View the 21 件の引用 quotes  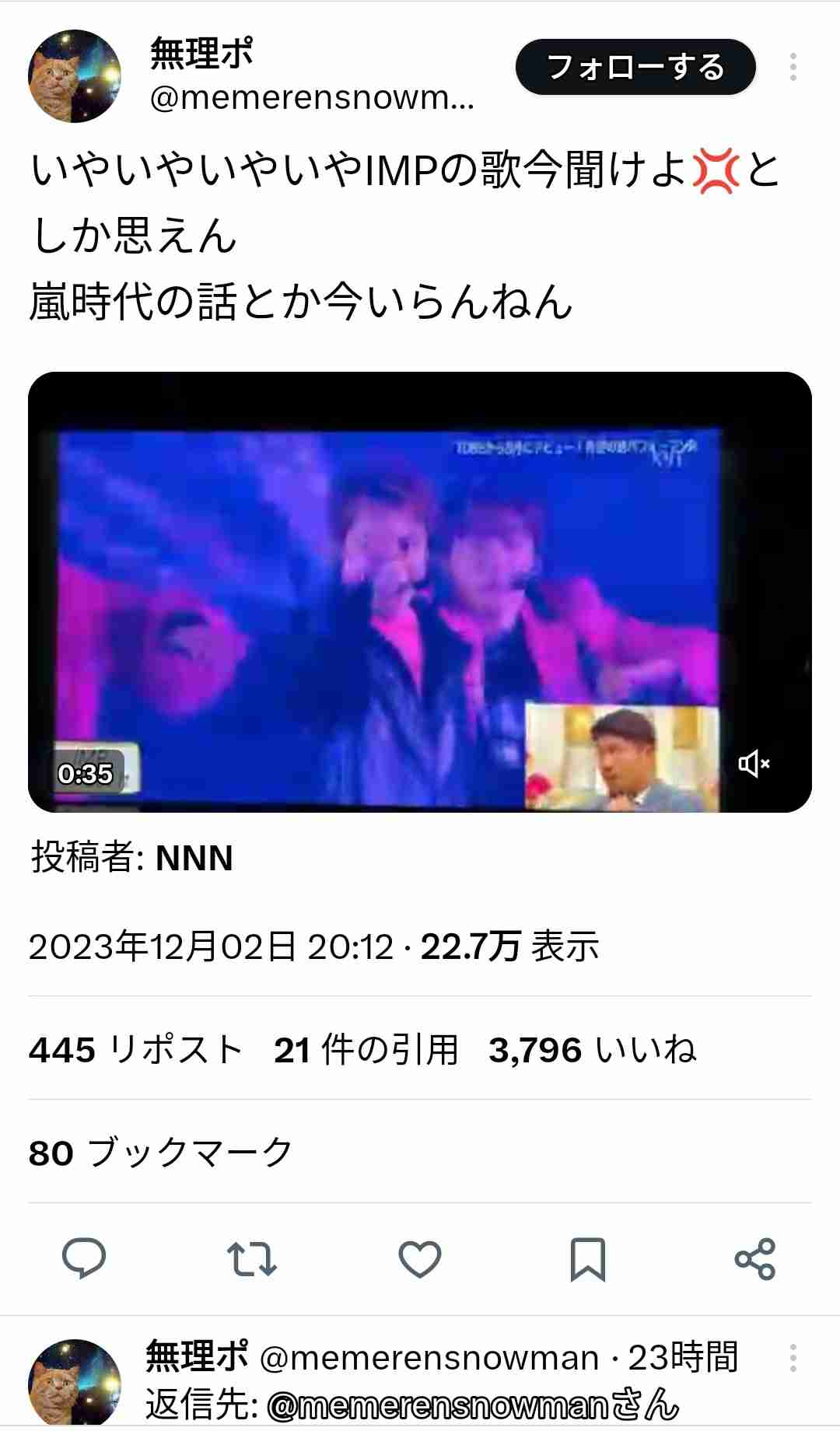coord(366,1050)
